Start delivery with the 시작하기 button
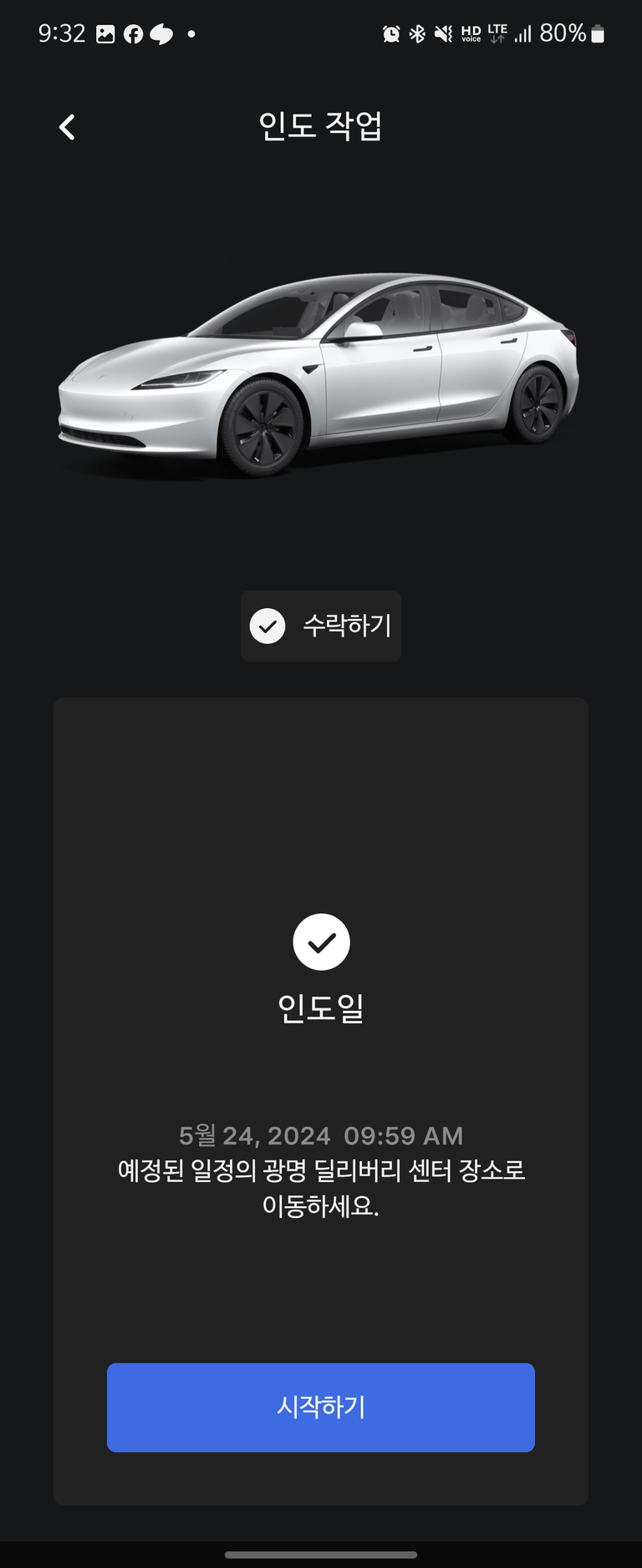642x1568 pixels. point(321,1407)
